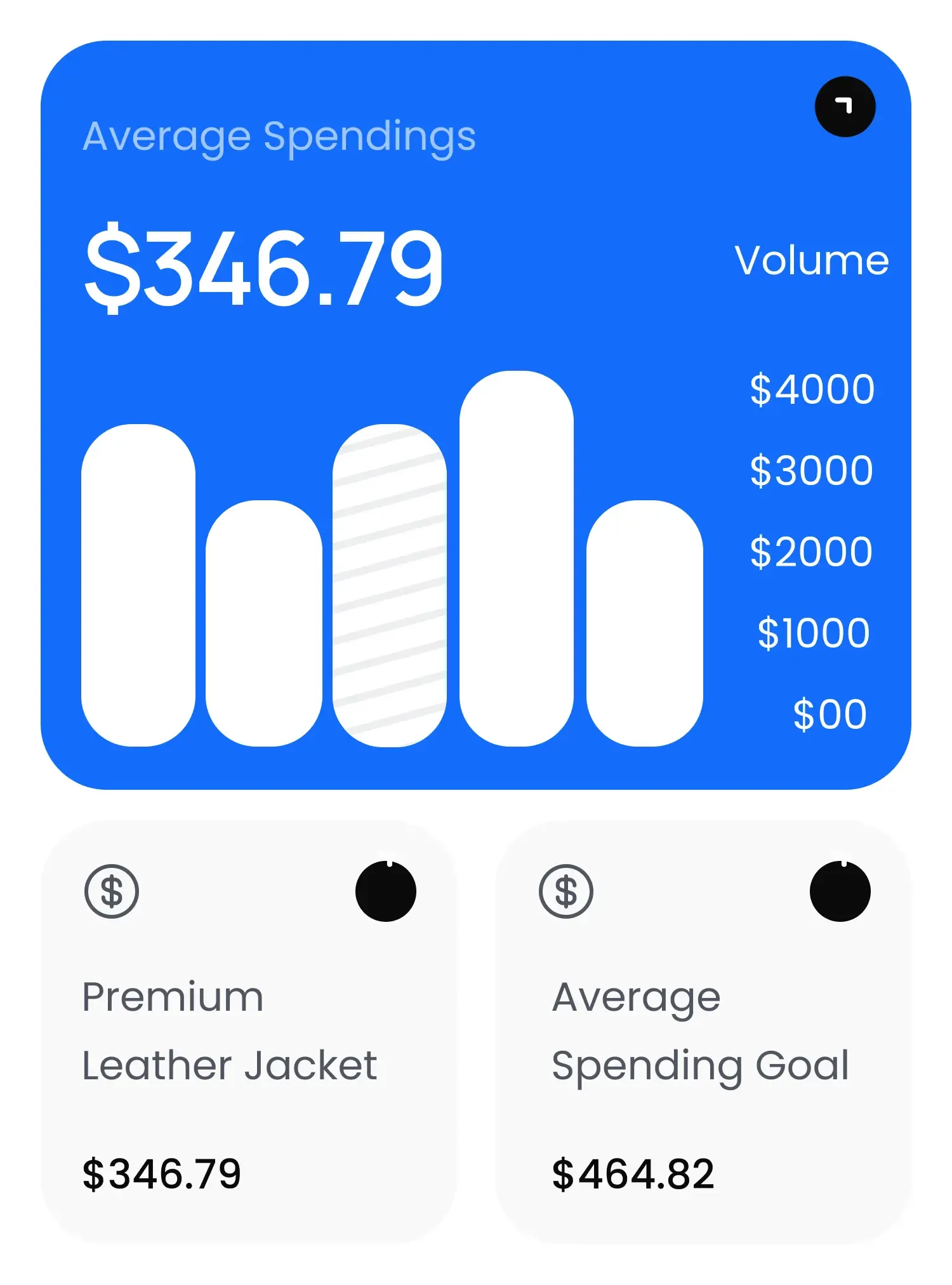Tap the black circle button on Average Spending Goal card
Screen dimensions: 952x1285
840,891
